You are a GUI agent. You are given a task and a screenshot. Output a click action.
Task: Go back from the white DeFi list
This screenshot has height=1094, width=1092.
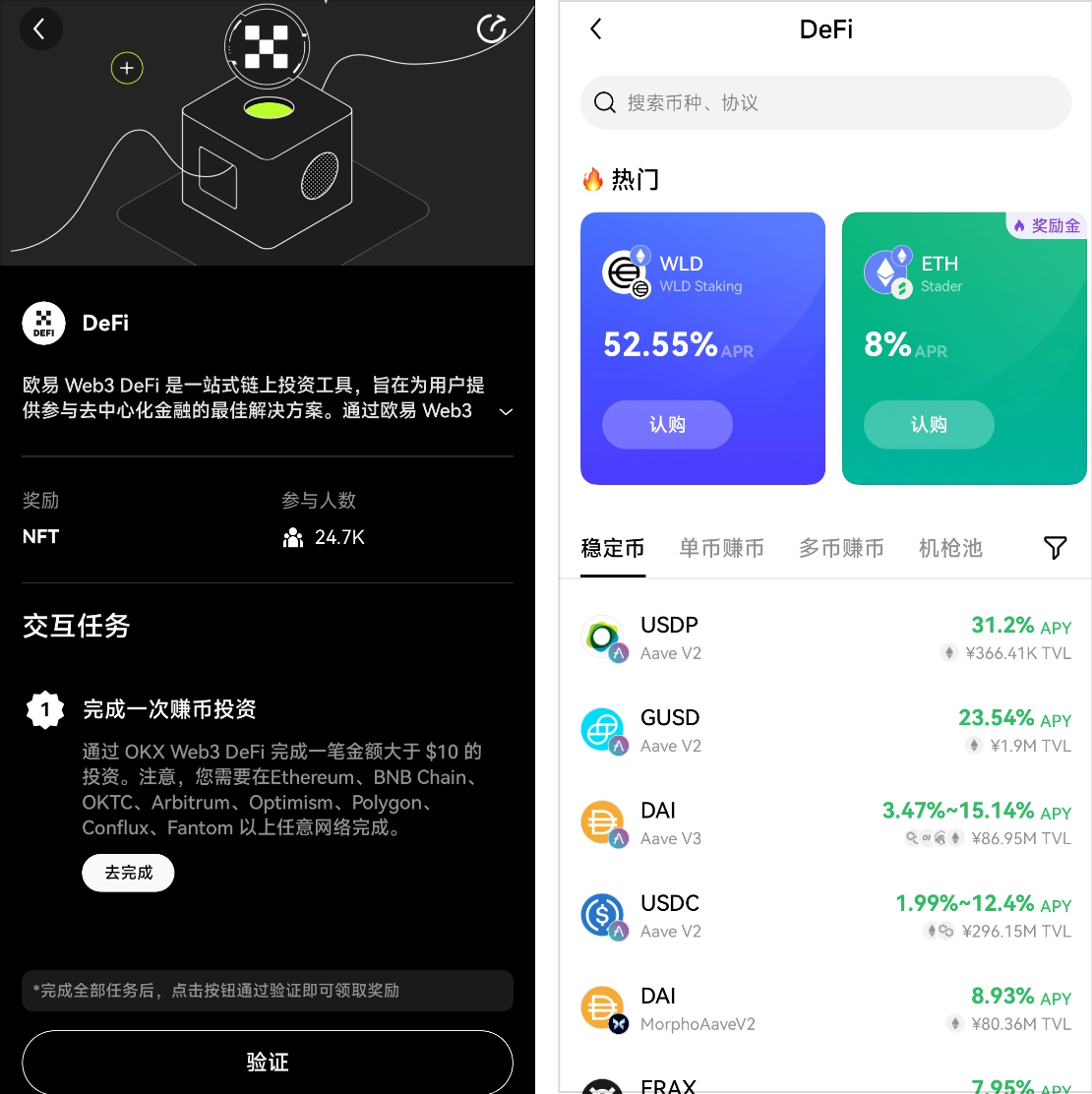click(596, 30)
